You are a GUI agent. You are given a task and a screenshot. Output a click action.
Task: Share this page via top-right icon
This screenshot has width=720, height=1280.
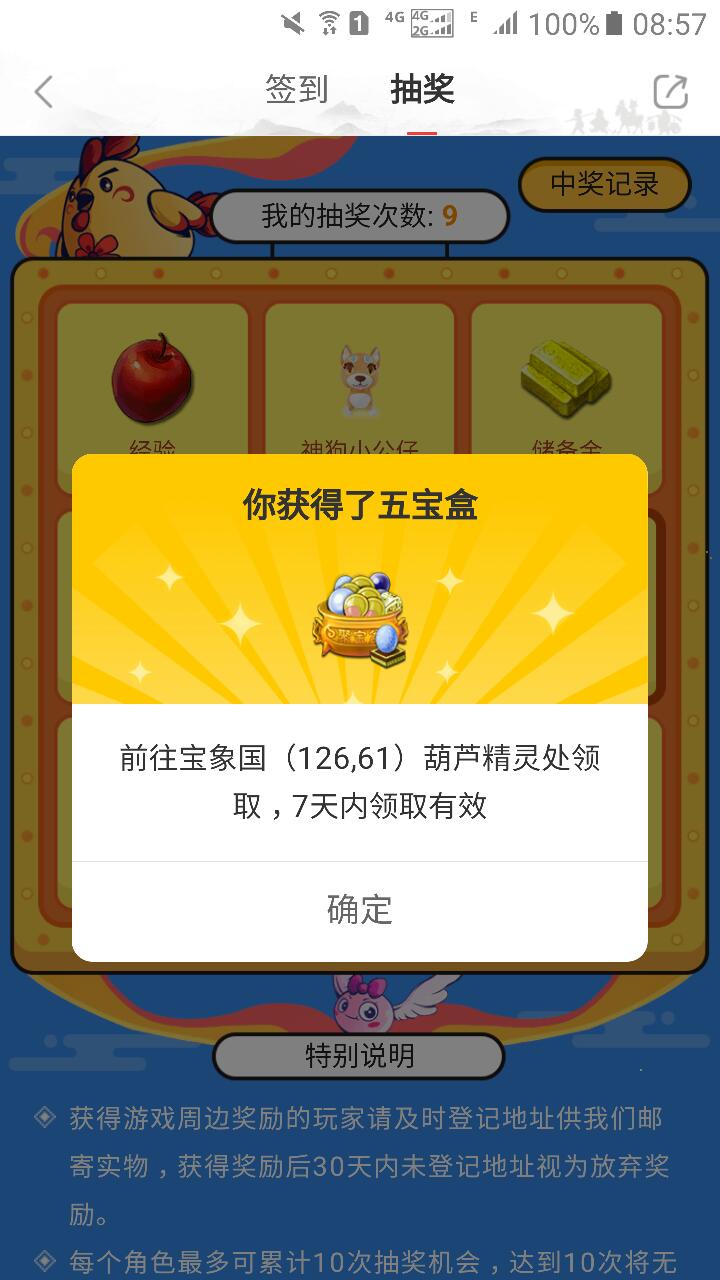pyautogui.click(x=670, y=91)
